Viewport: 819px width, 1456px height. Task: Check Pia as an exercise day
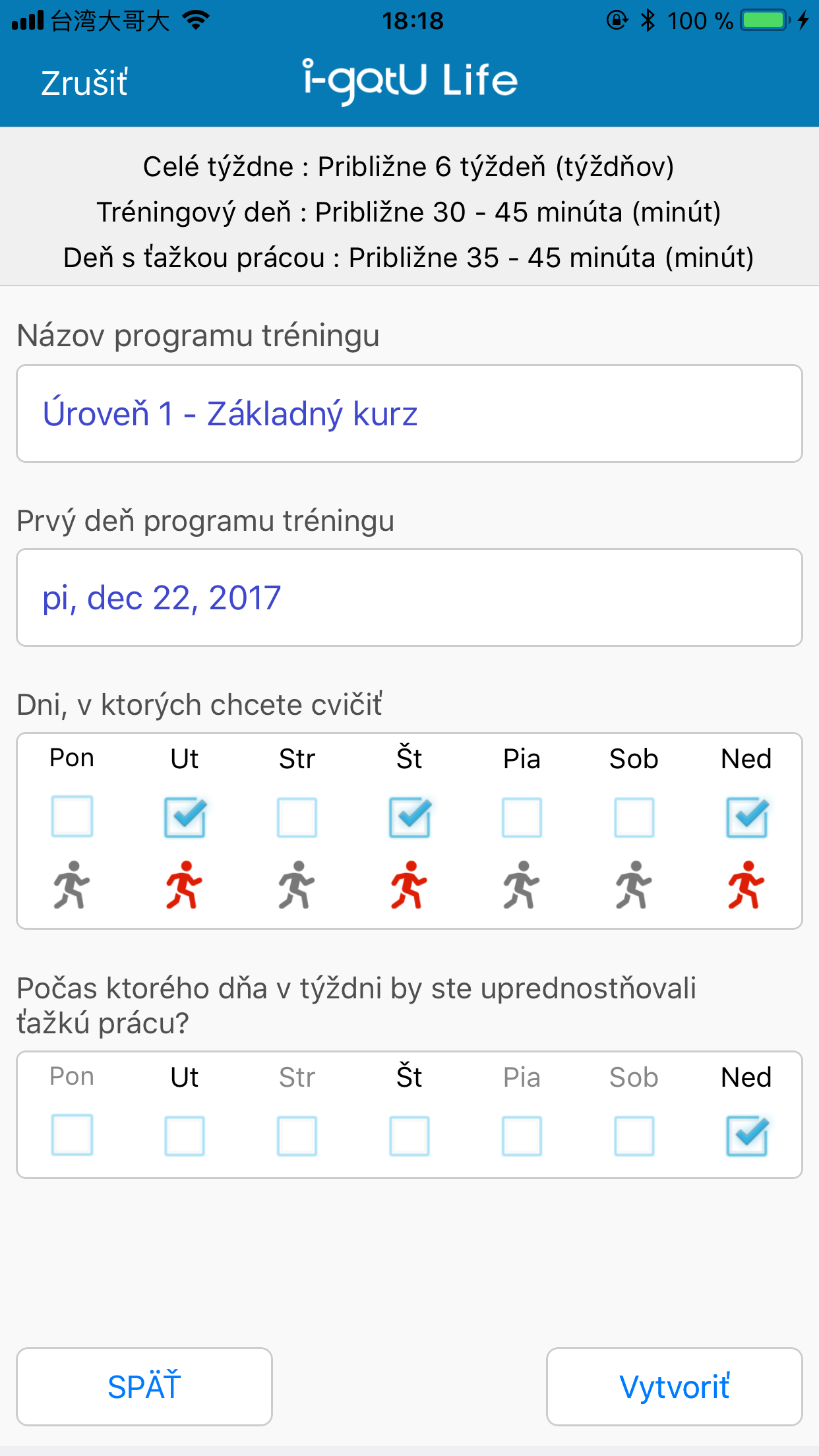point(522,817)
